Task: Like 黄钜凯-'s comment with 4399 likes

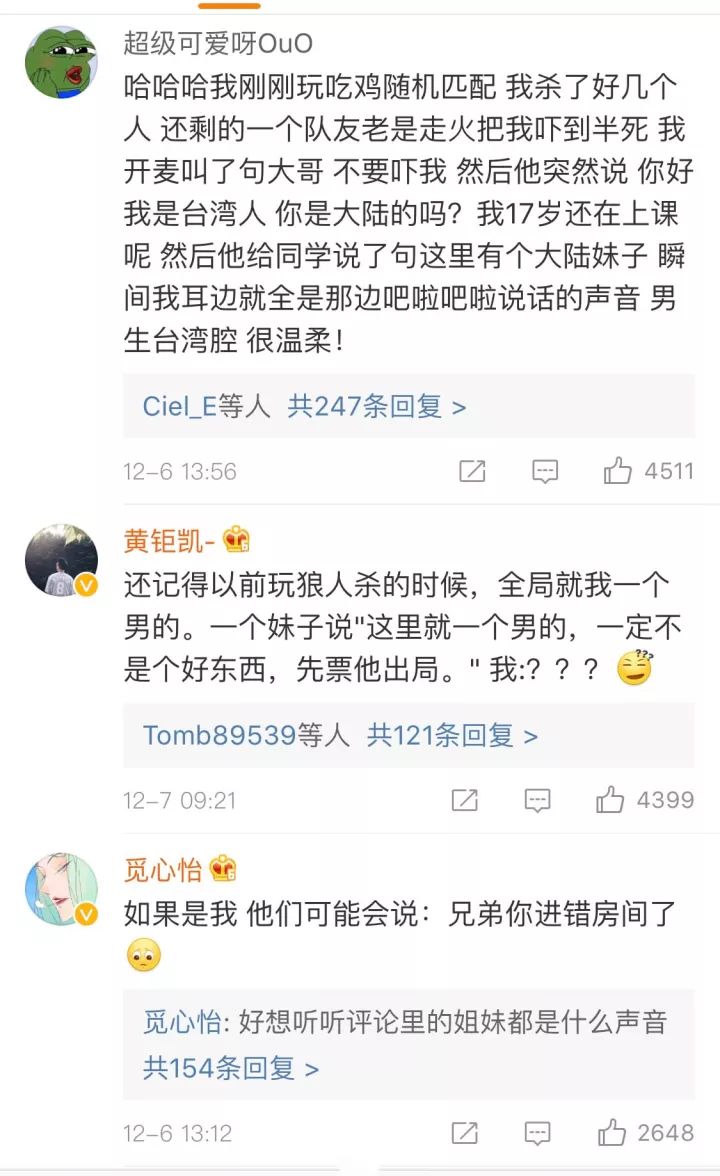Action: 611,800
